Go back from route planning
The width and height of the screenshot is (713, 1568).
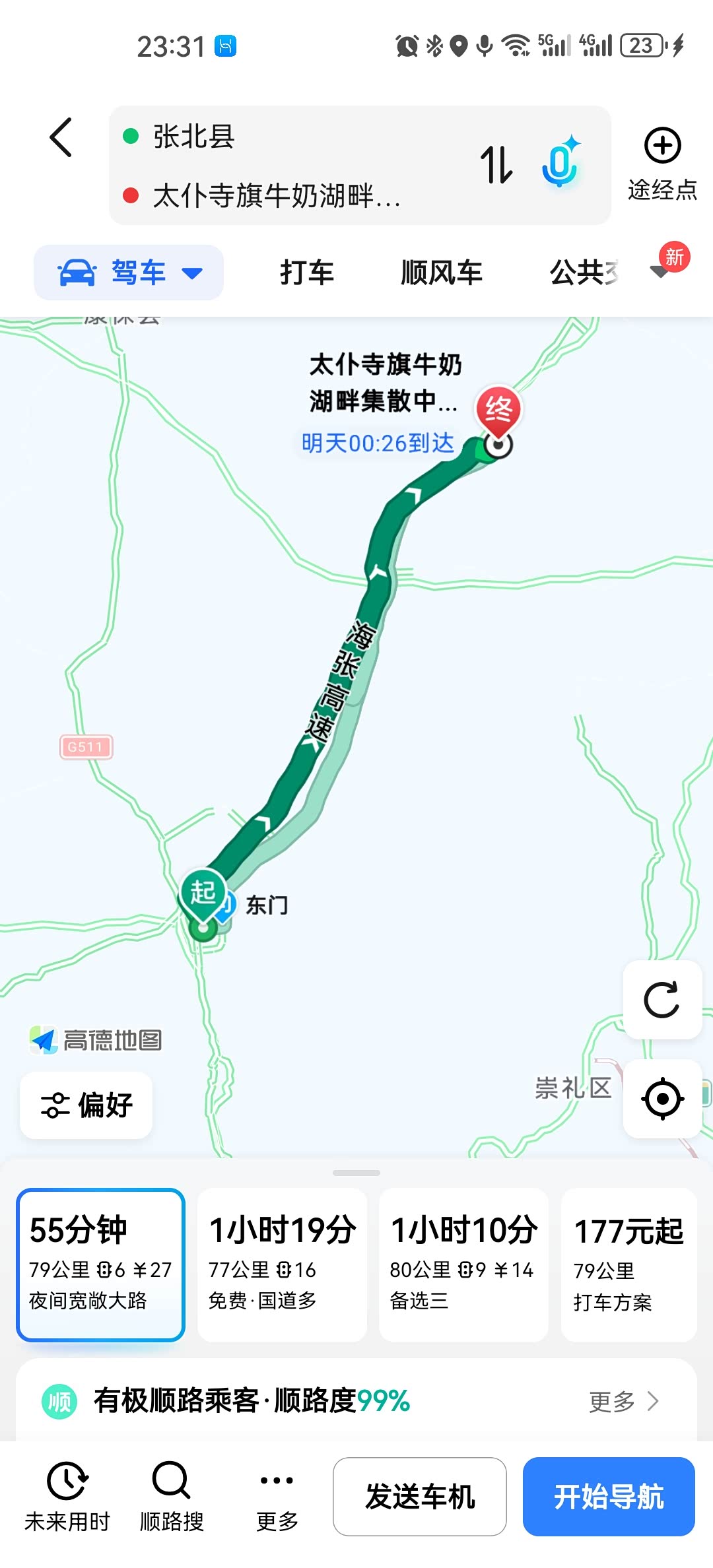(x=61, y=138)
